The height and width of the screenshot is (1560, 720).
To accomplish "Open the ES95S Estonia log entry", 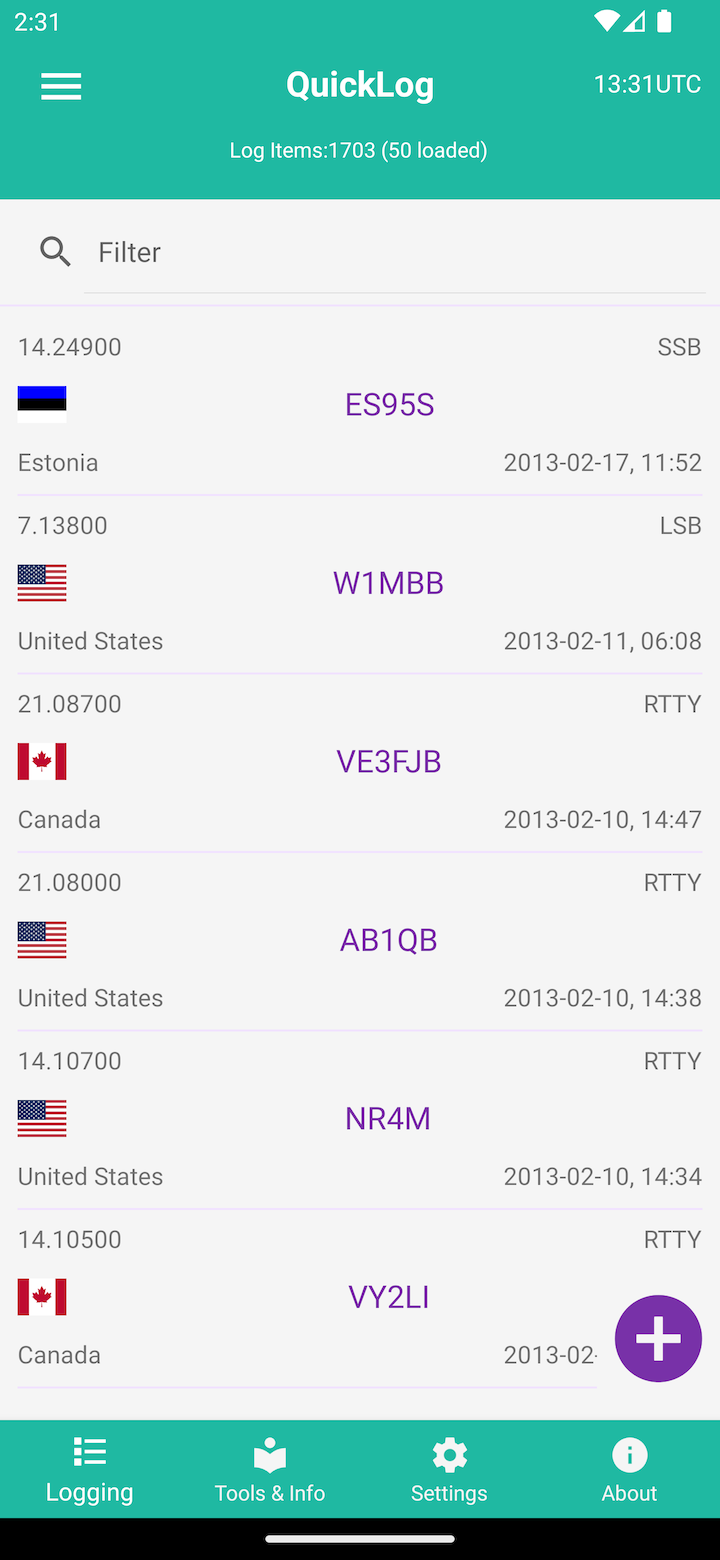I will pyautogui.click(x=389, y=405).
